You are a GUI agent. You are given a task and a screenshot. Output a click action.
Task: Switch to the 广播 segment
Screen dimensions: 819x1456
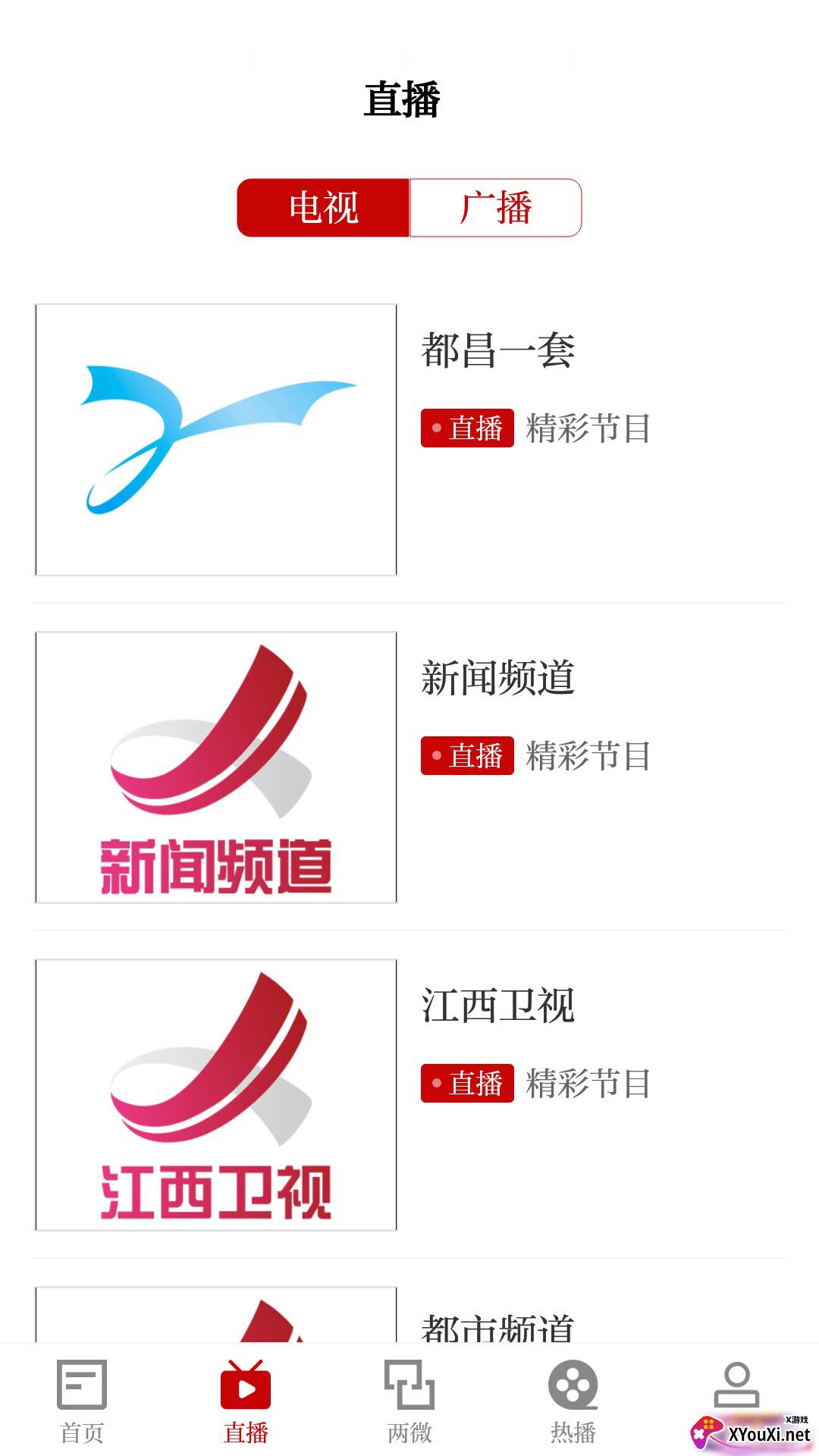(495, 208)
